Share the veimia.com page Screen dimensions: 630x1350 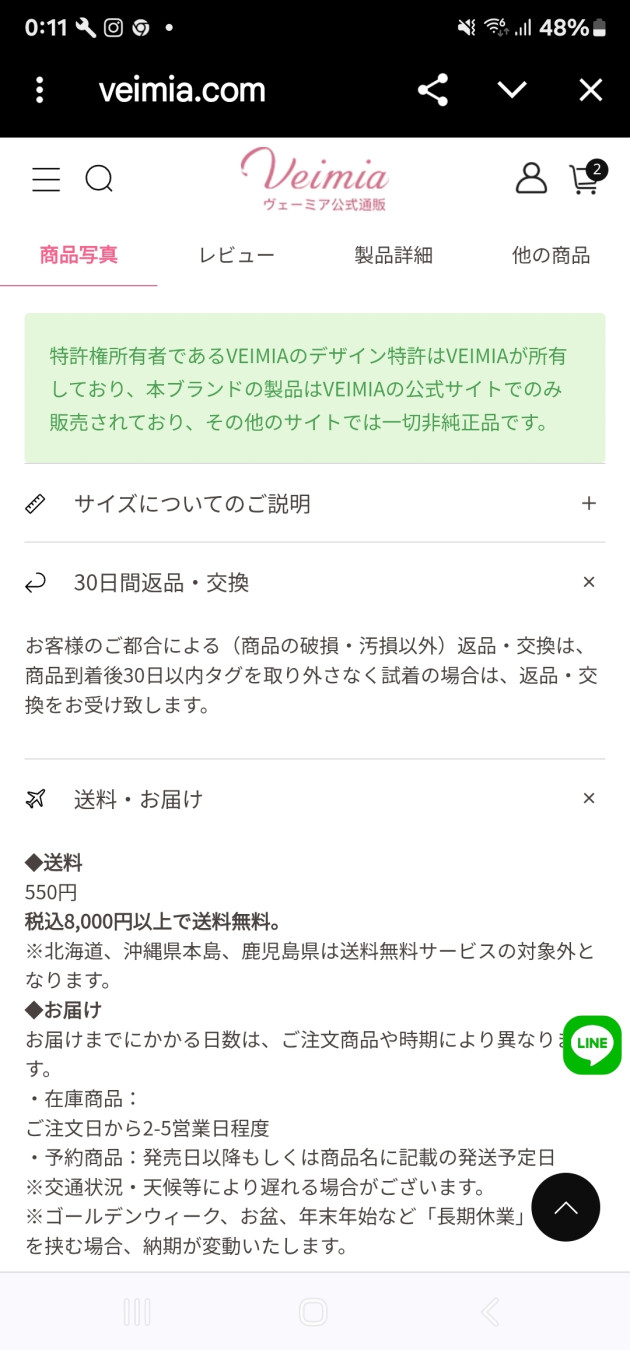(432, 90)
